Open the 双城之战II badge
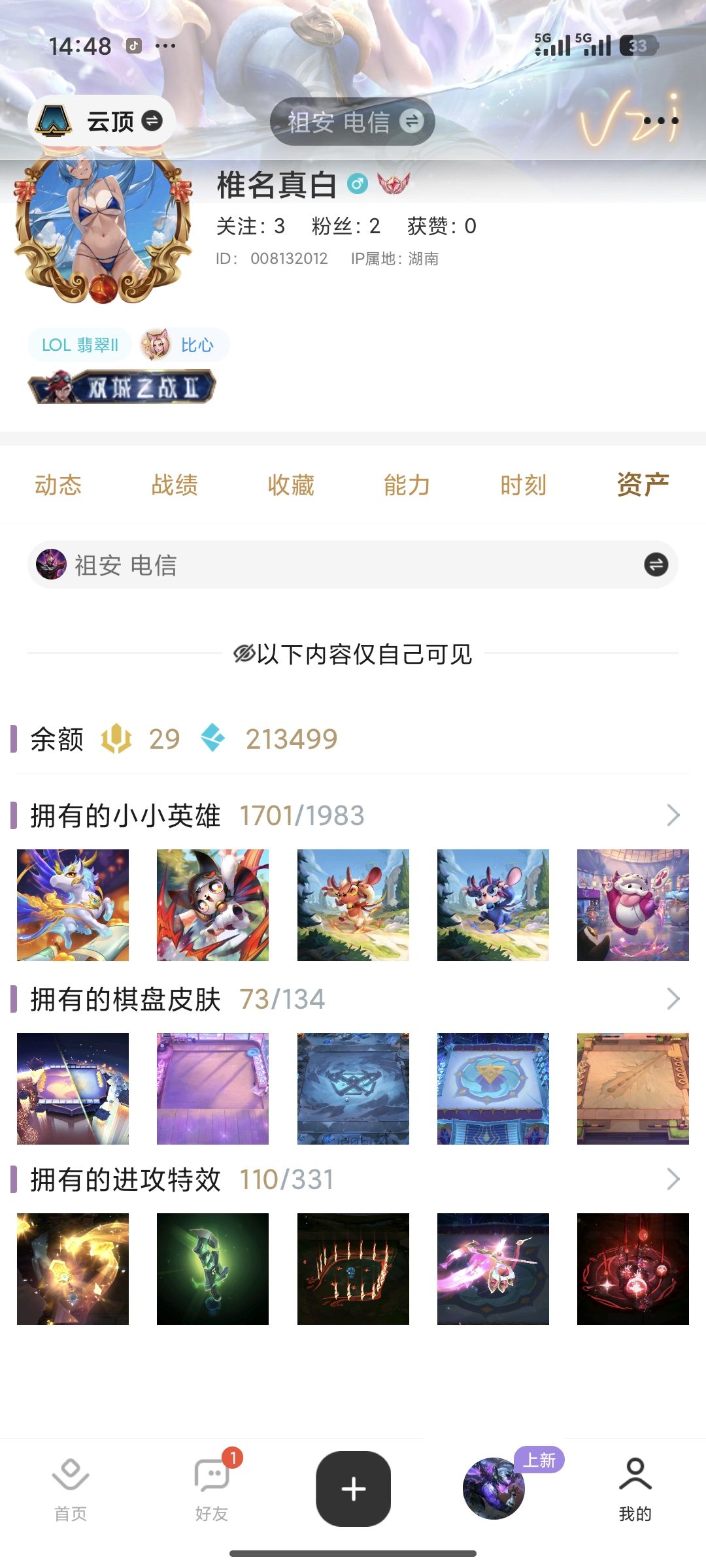 click(x=122, y=387)
